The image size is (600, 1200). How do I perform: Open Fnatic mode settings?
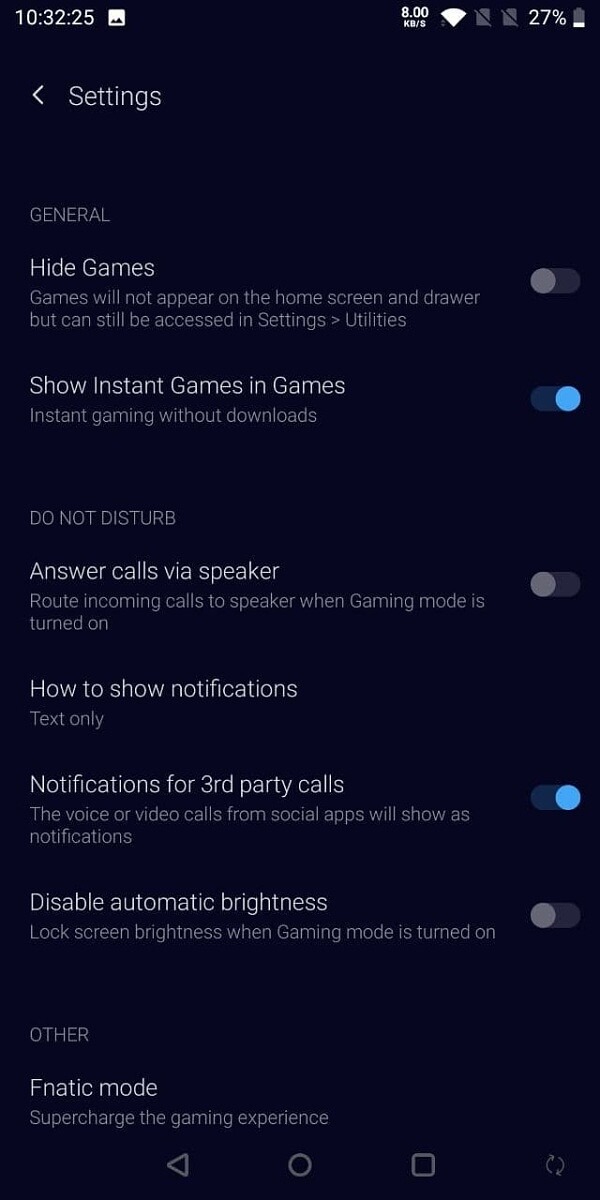pos(300,1101)
